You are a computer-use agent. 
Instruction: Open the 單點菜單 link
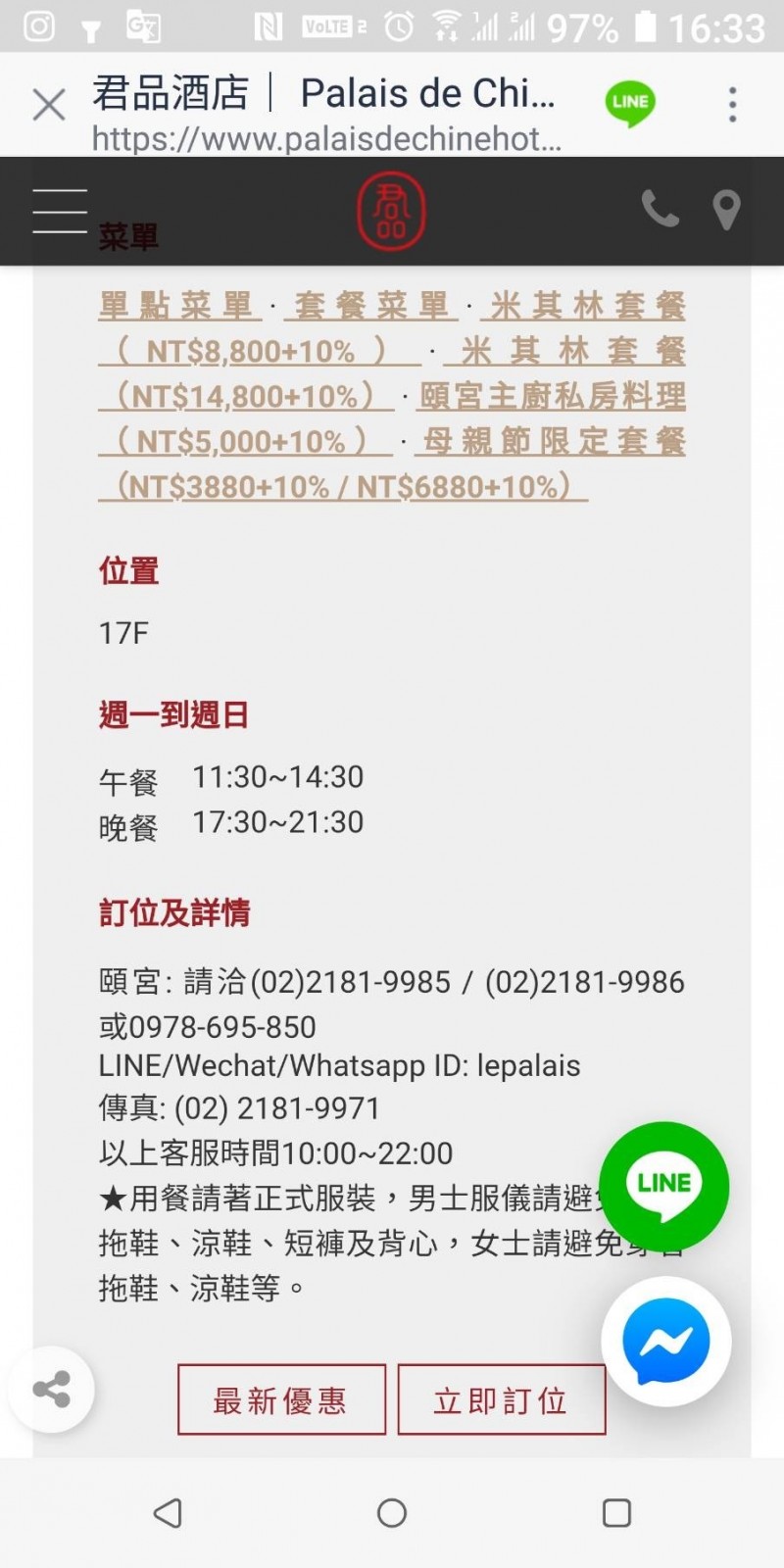[179, 306]
